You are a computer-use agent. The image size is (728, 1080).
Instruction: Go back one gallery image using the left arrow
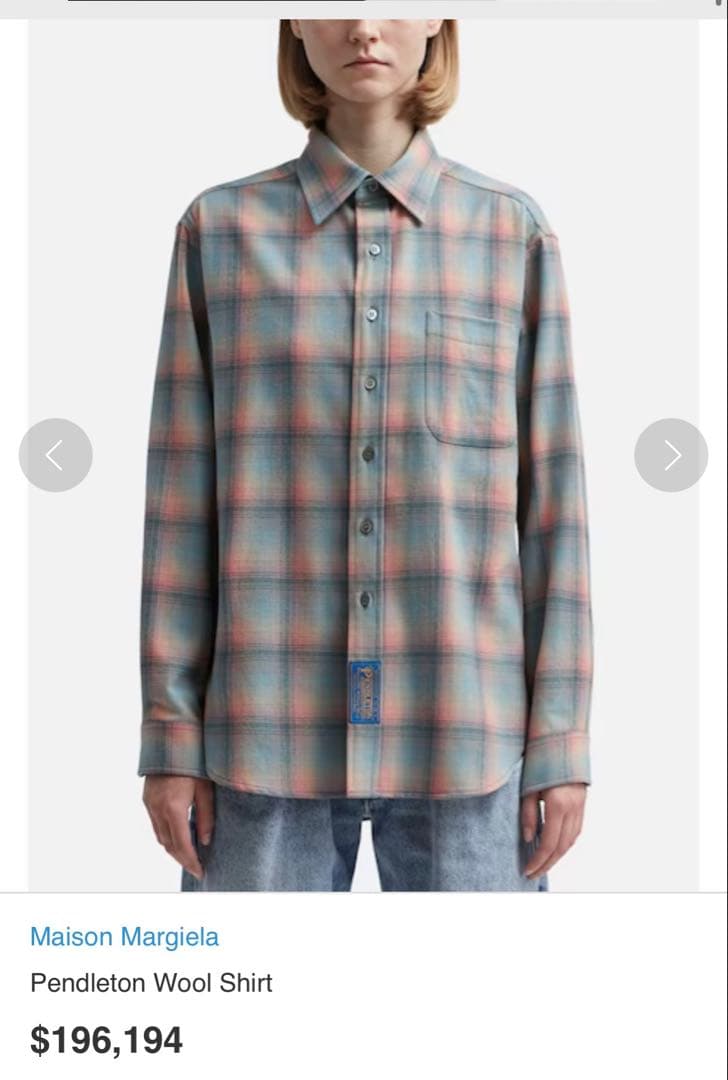pyautogui.click(x=56, y=454)
